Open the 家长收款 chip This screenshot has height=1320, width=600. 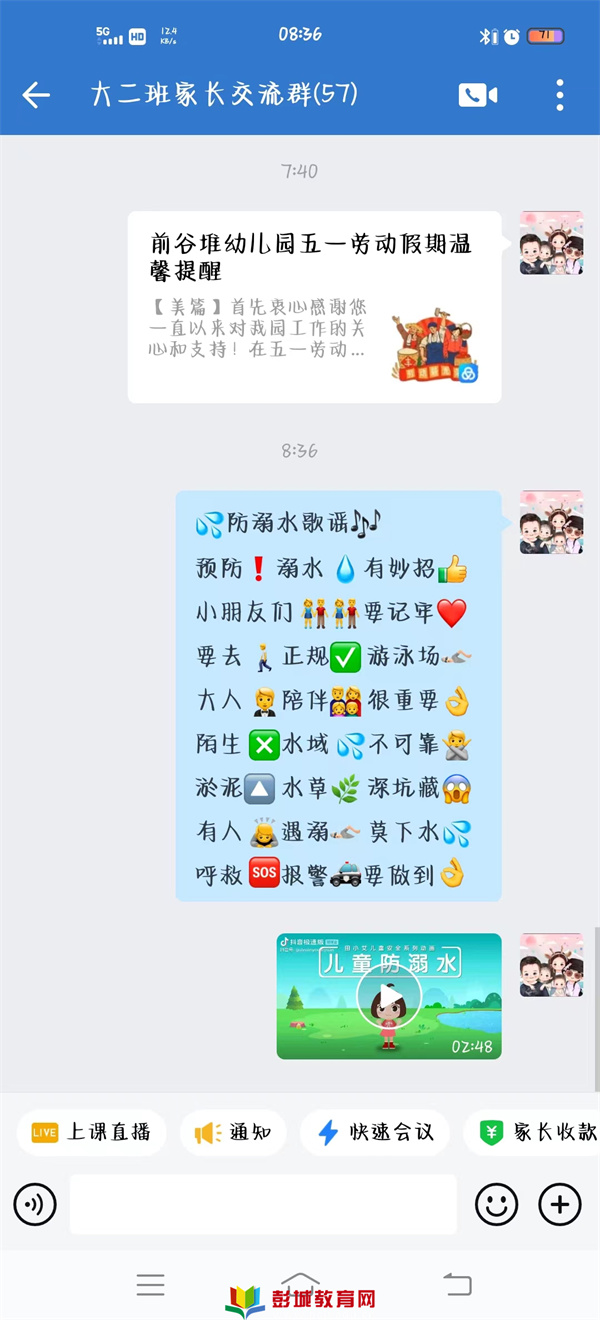point(535,1133)
